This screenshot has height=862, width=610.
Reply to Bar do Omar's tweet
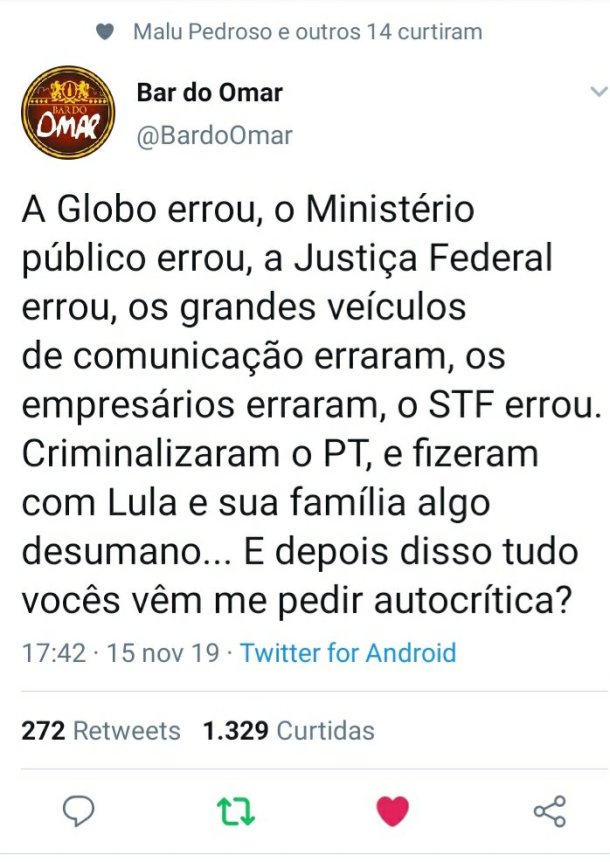point(78,810)
